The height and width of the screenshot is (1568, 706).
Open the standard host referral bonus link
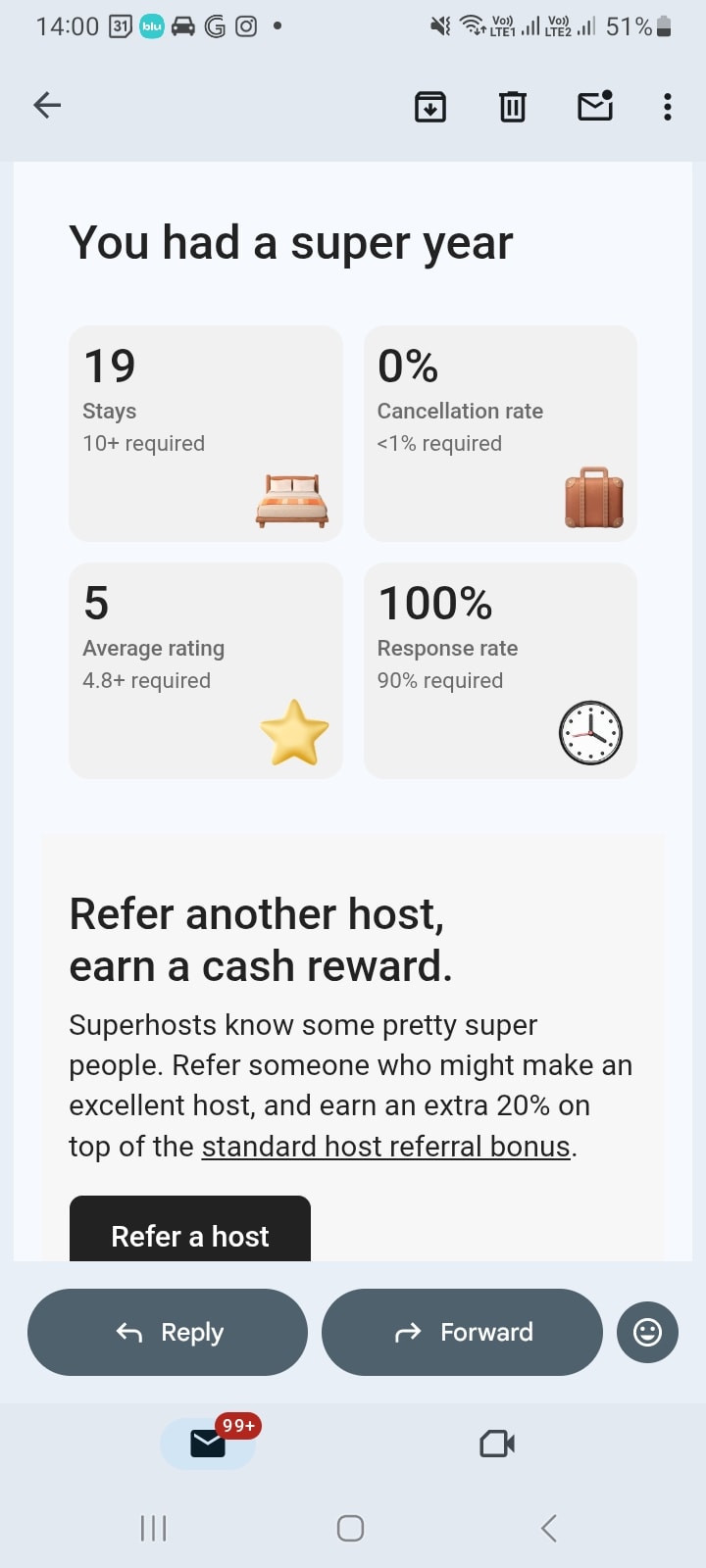pyautogui.click(x=386, y=1146)
